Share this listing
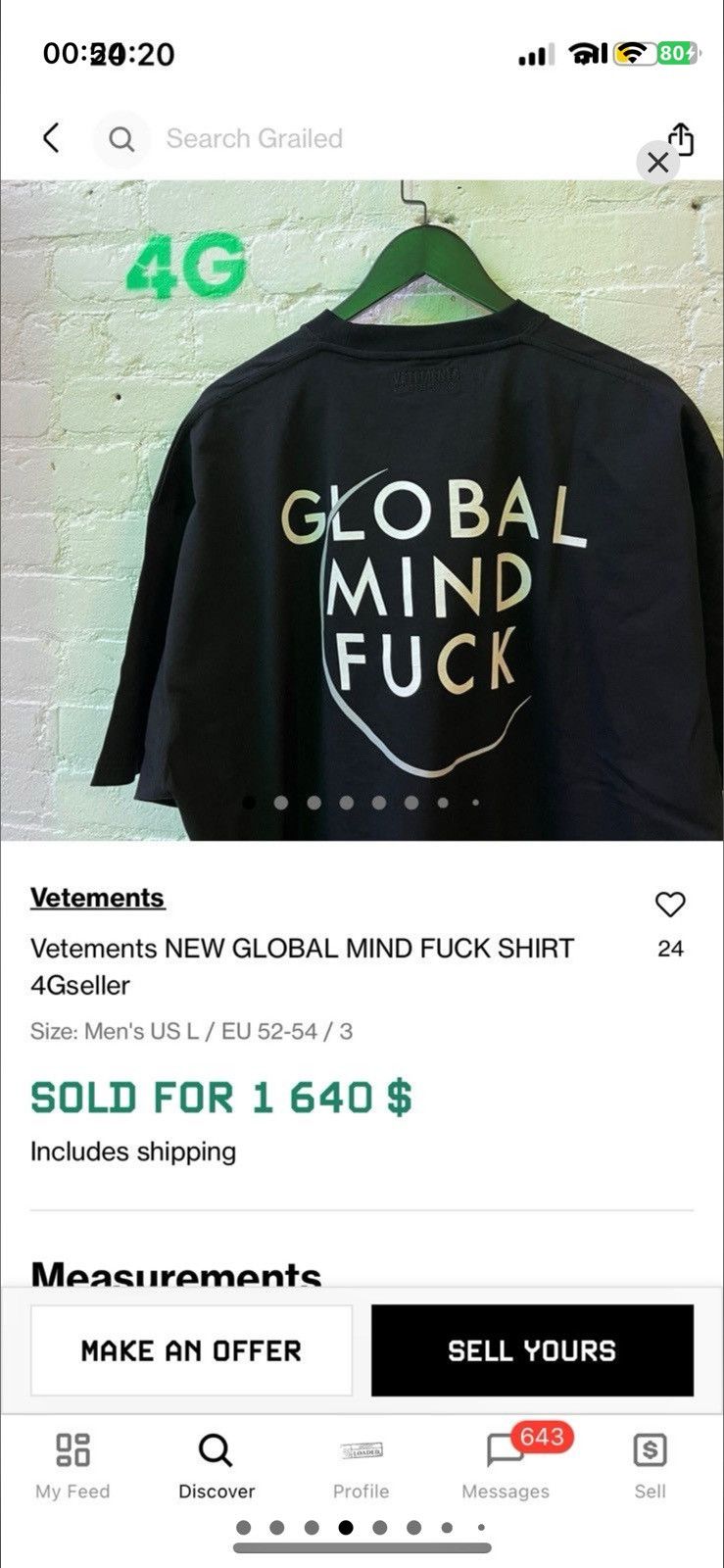The height and width of the screenshot is (1568, 724). pyautogui.click(x=681, y=139)
